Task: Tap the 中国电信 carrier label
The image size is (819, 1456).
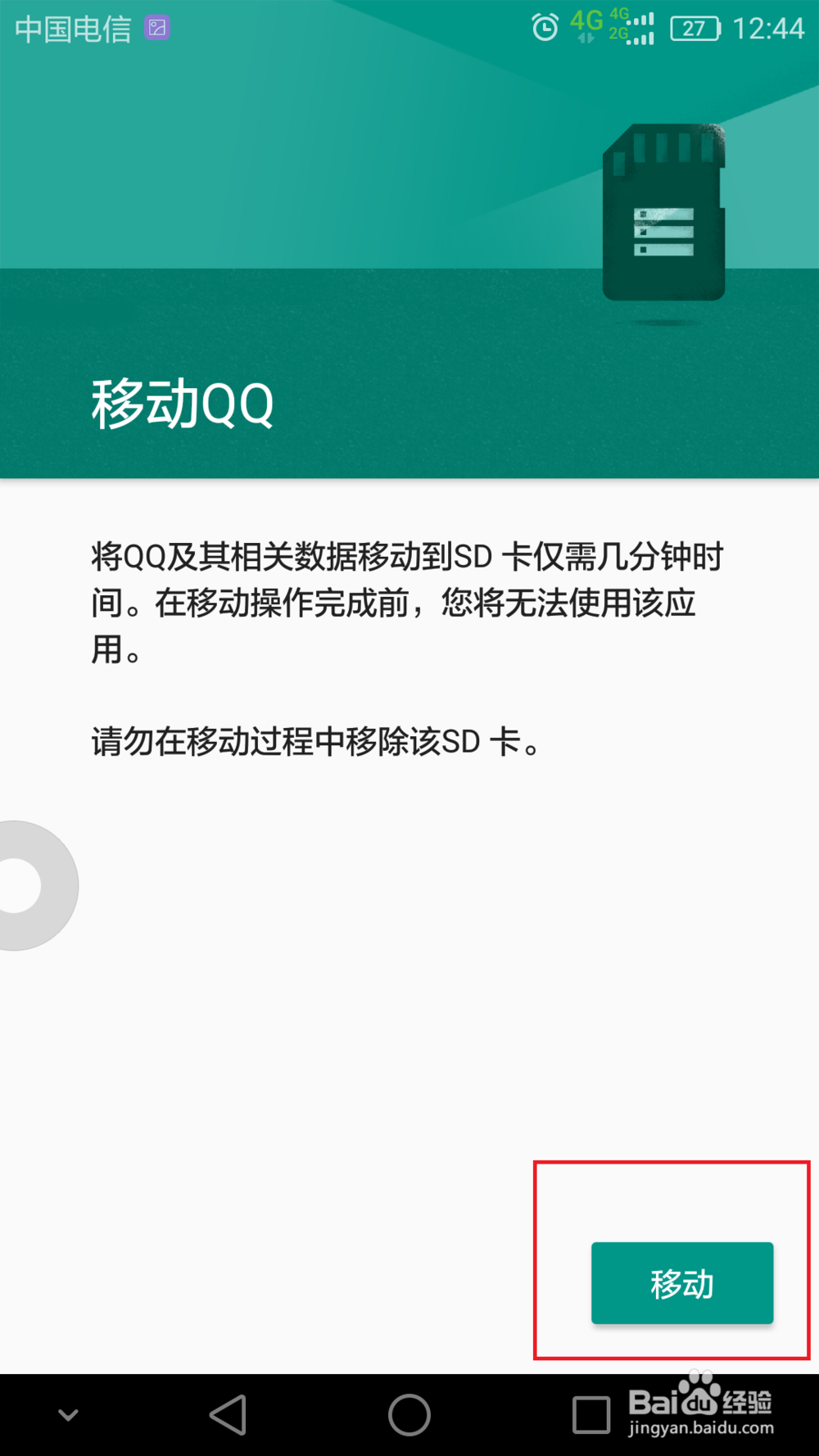Action: click(72, 28)
